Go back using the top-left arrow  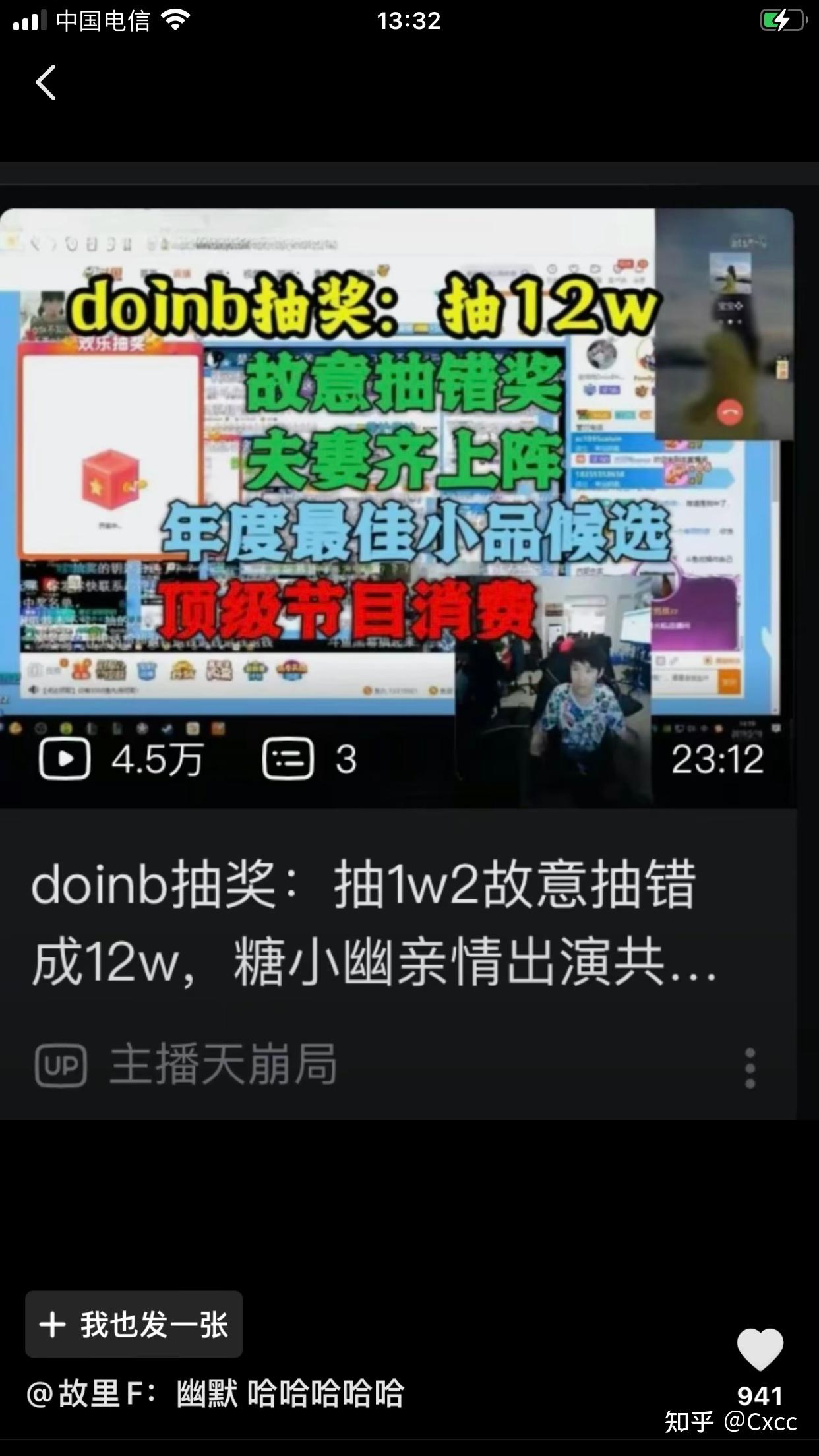pyautogui.click(x=45, y=83)
